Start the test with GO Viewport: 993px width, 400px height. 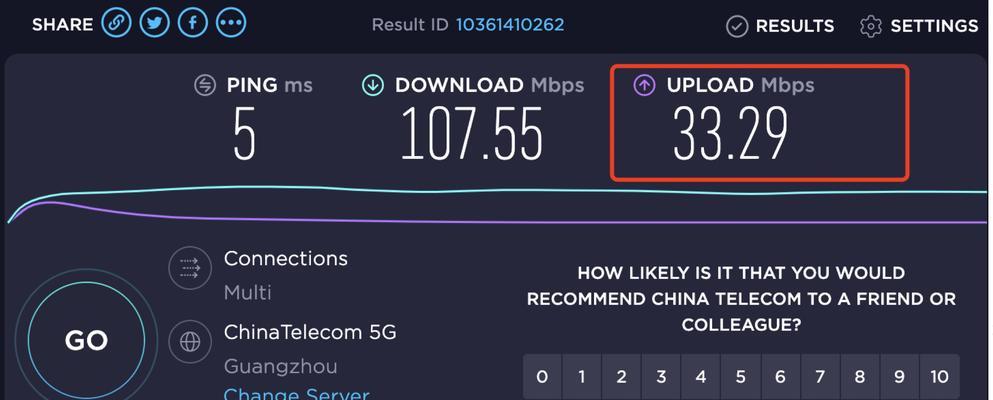[86, 341]
